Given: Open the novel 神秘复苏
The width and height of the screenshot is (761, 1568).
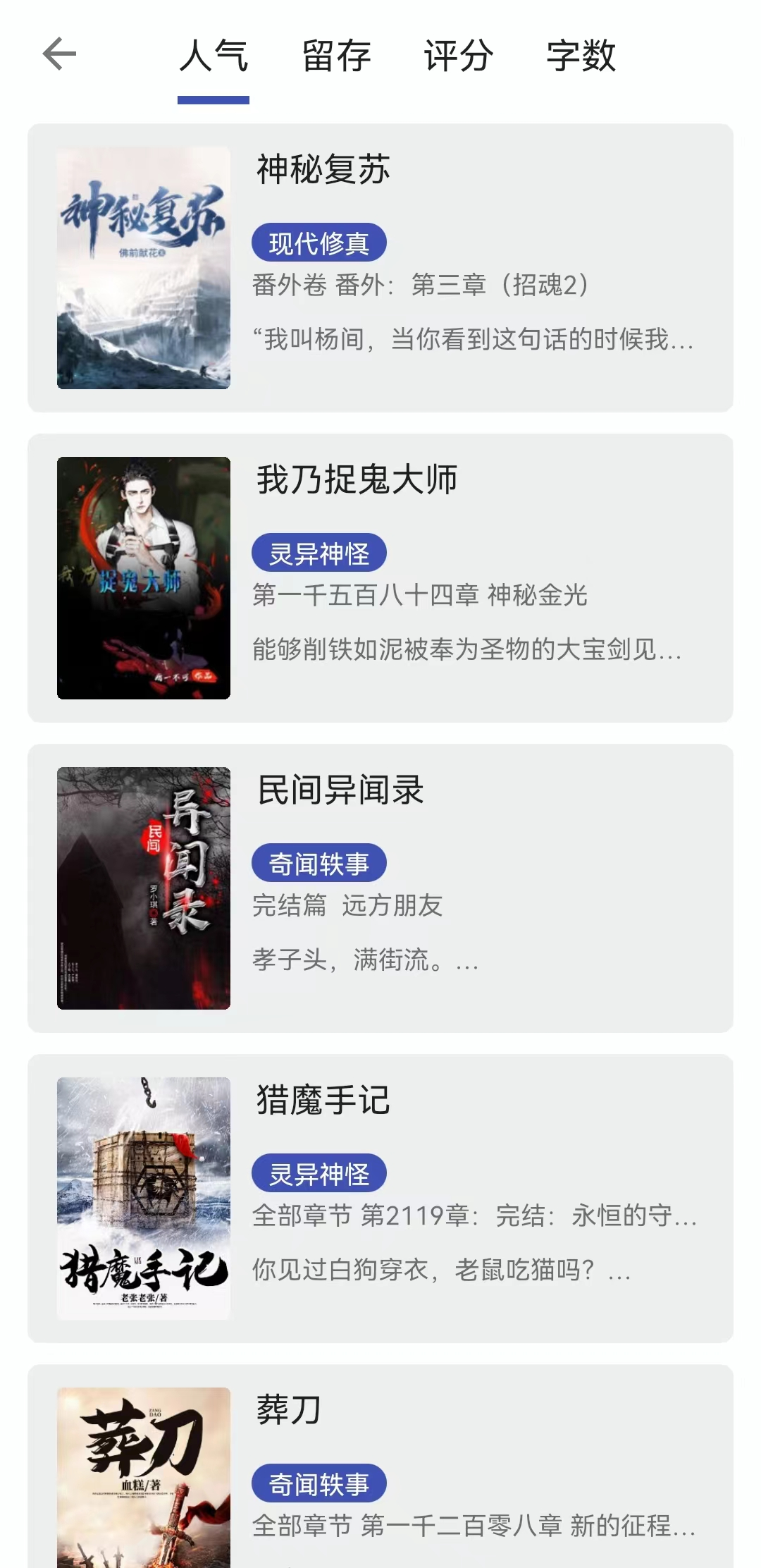Looking at the screenshot, I should click(x=380, y=268).
